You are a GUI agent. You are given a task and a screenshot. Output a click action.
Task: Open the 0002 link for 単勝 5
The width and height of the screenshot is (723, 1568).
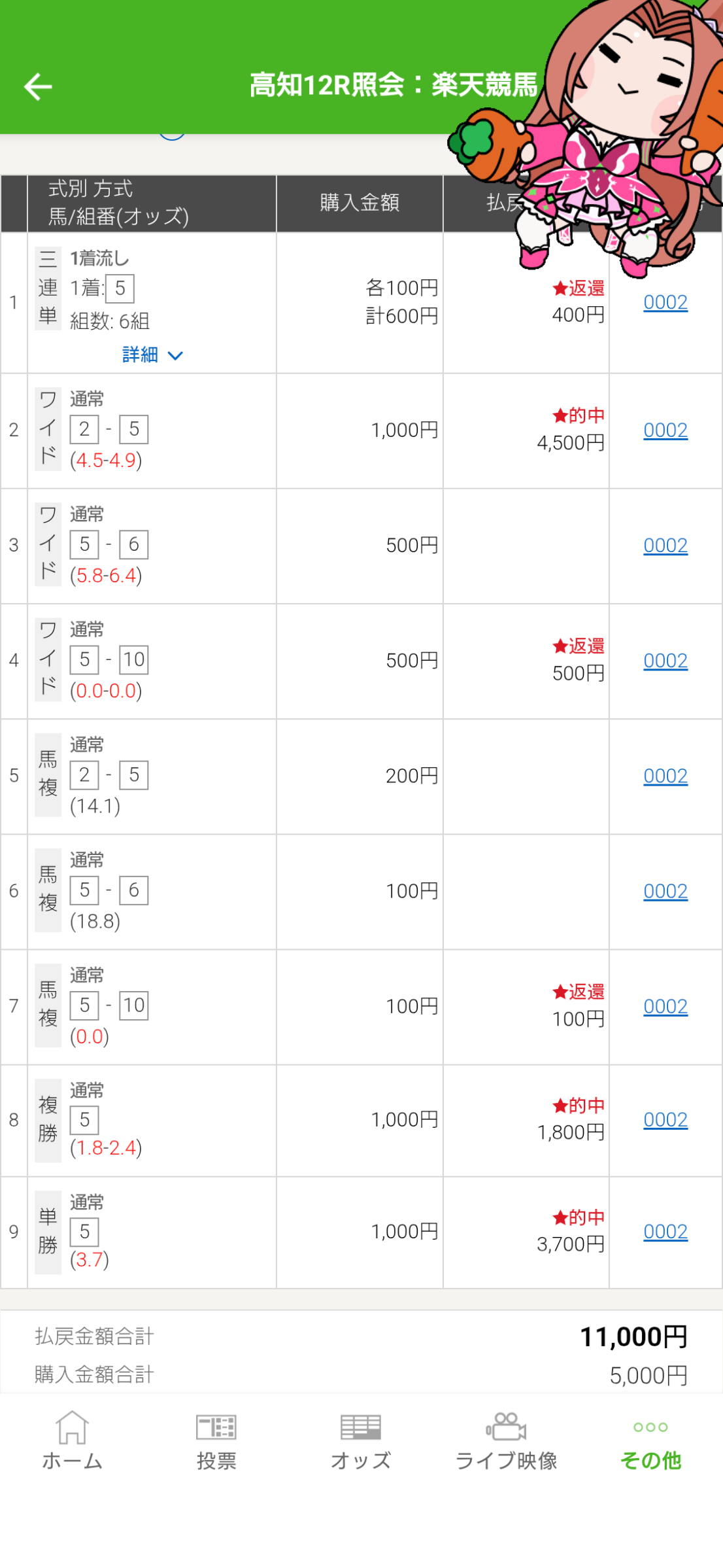[665, 1232]
